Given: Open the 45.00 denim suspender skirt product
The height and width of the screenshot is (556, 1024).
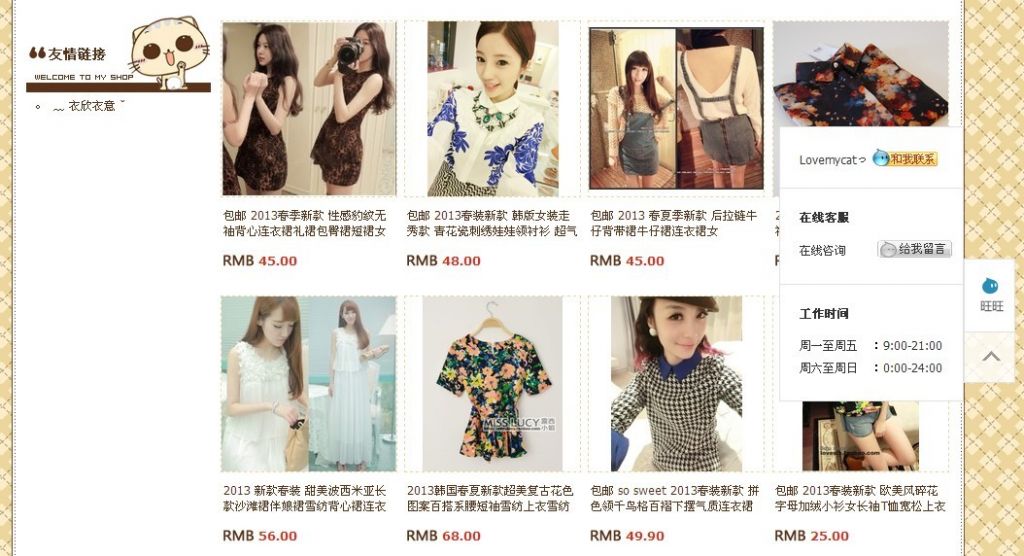Looking at the screenshot, I should click(x=676, y=109).
